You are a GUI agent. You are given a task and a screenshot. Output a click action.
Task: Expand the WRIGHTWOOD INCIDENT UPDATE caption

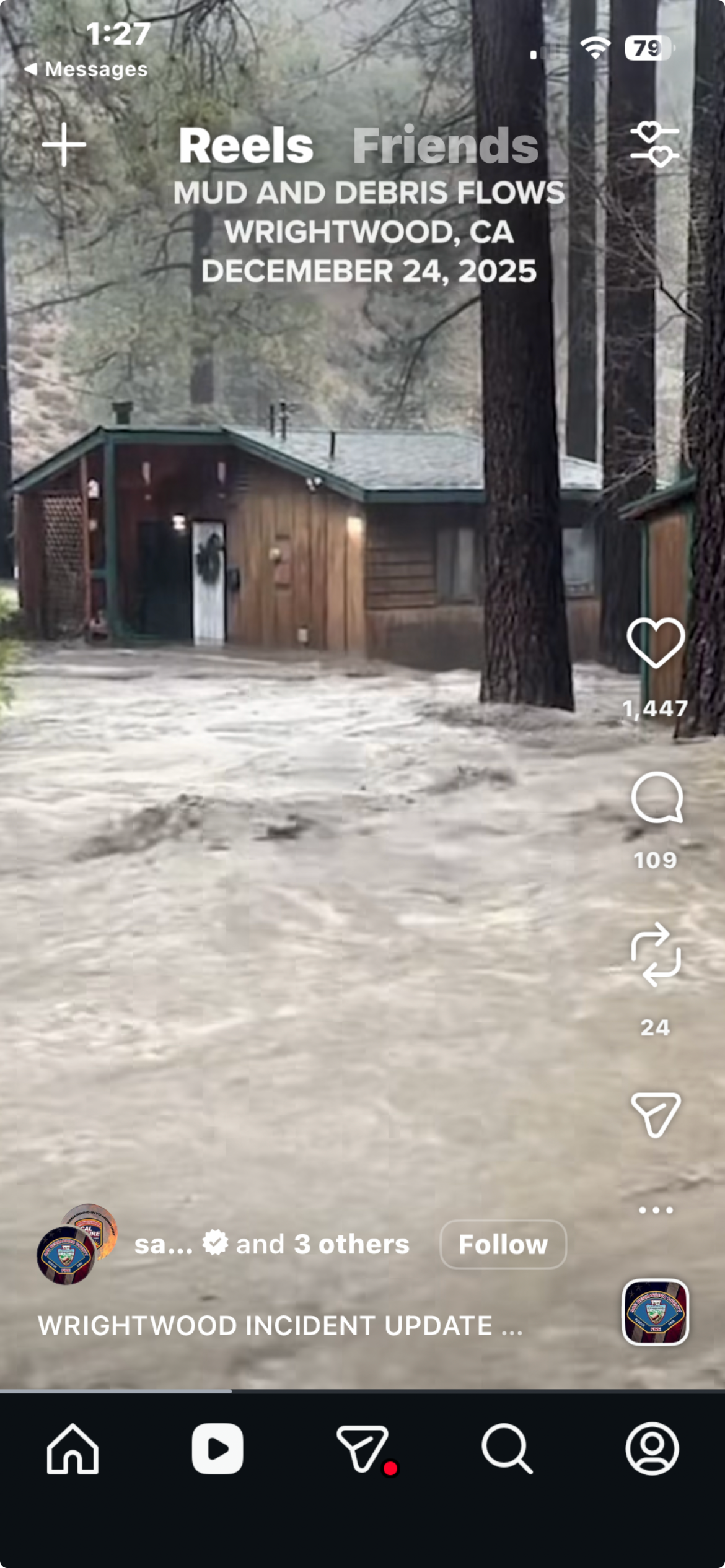[280, 1325]
